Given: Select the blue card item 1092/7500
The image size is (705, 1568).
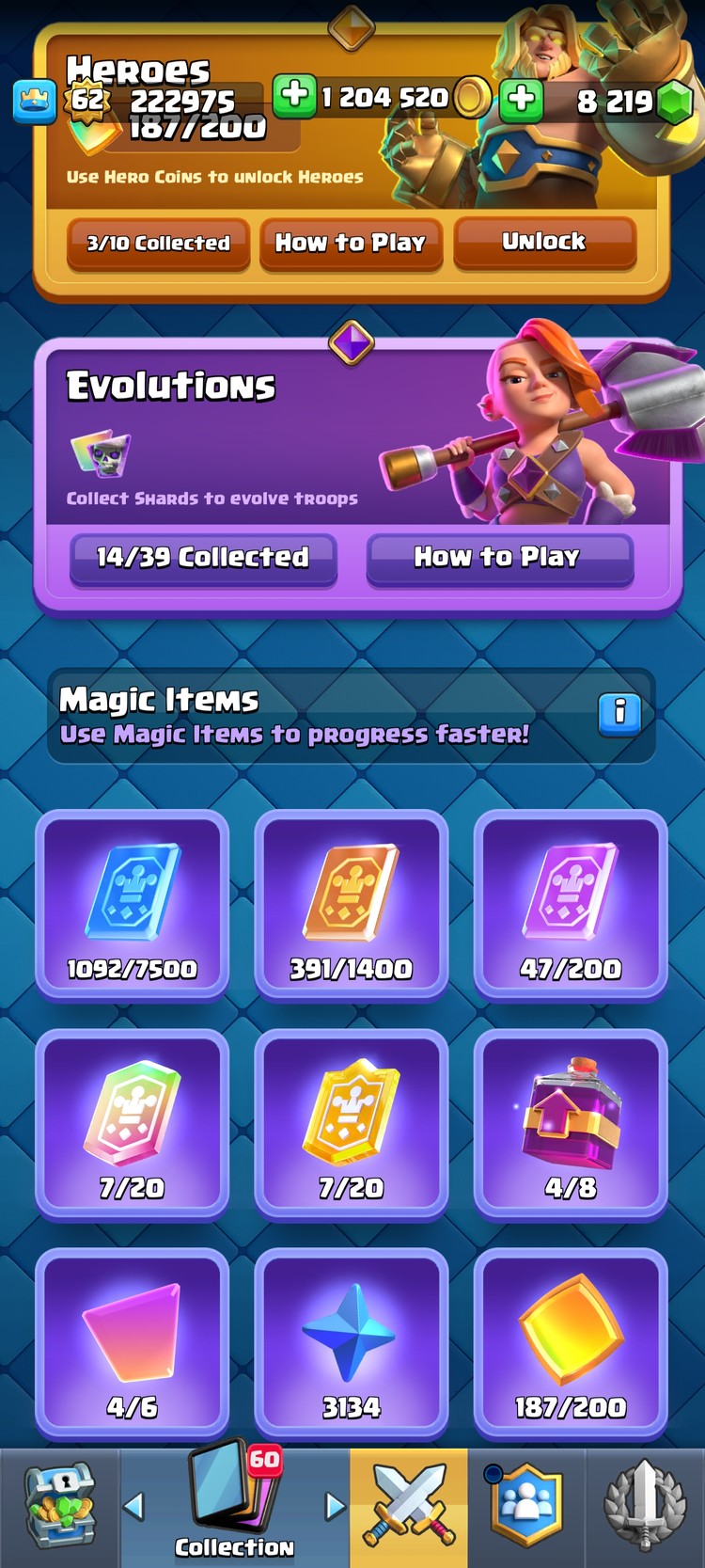Looking at the screenshot, I should coord(133,904).
